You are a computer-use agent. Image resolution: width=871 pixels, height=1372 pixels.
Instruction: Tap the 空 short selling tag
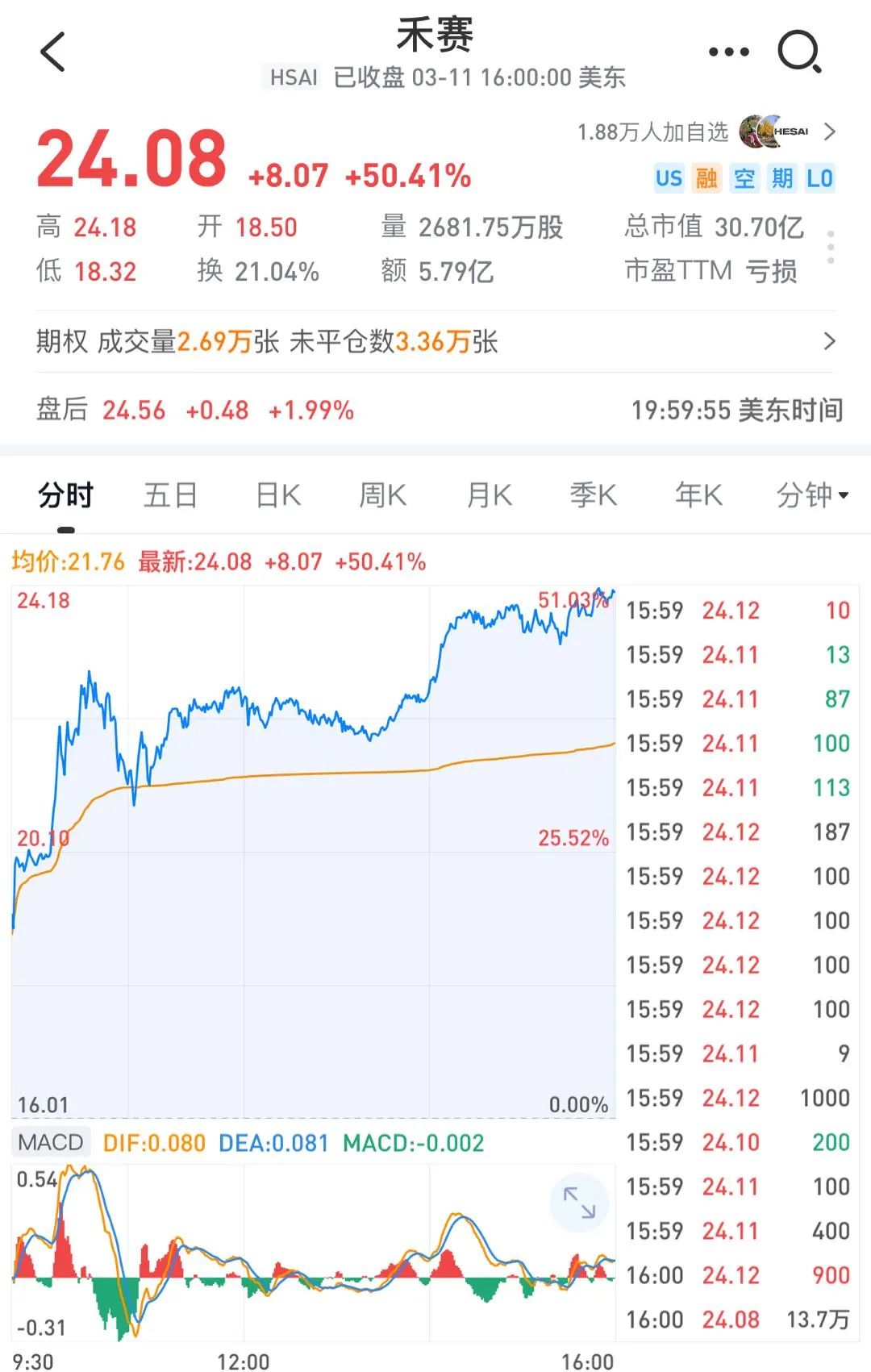[744, 177]
